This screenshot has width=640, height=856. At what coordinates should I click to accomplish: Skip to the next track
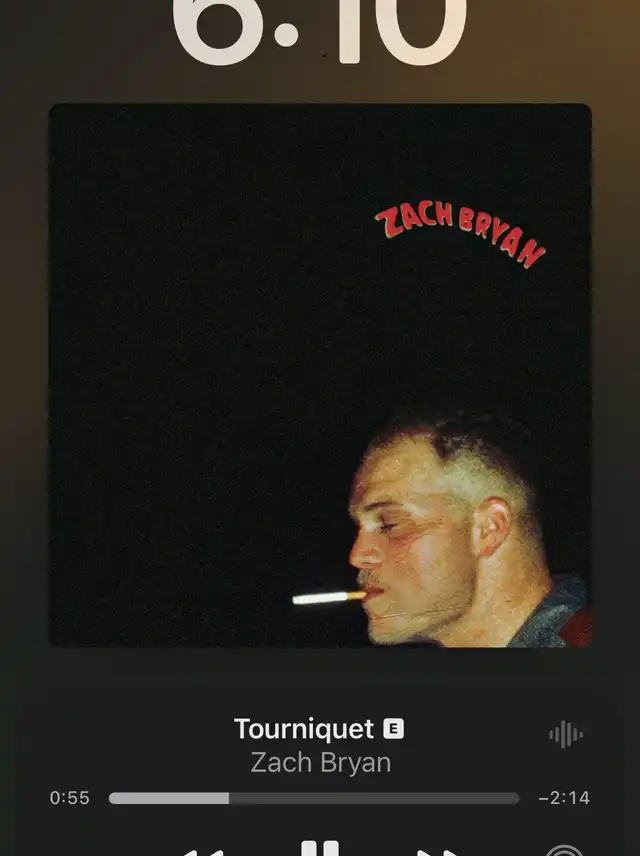click(437, 851)
